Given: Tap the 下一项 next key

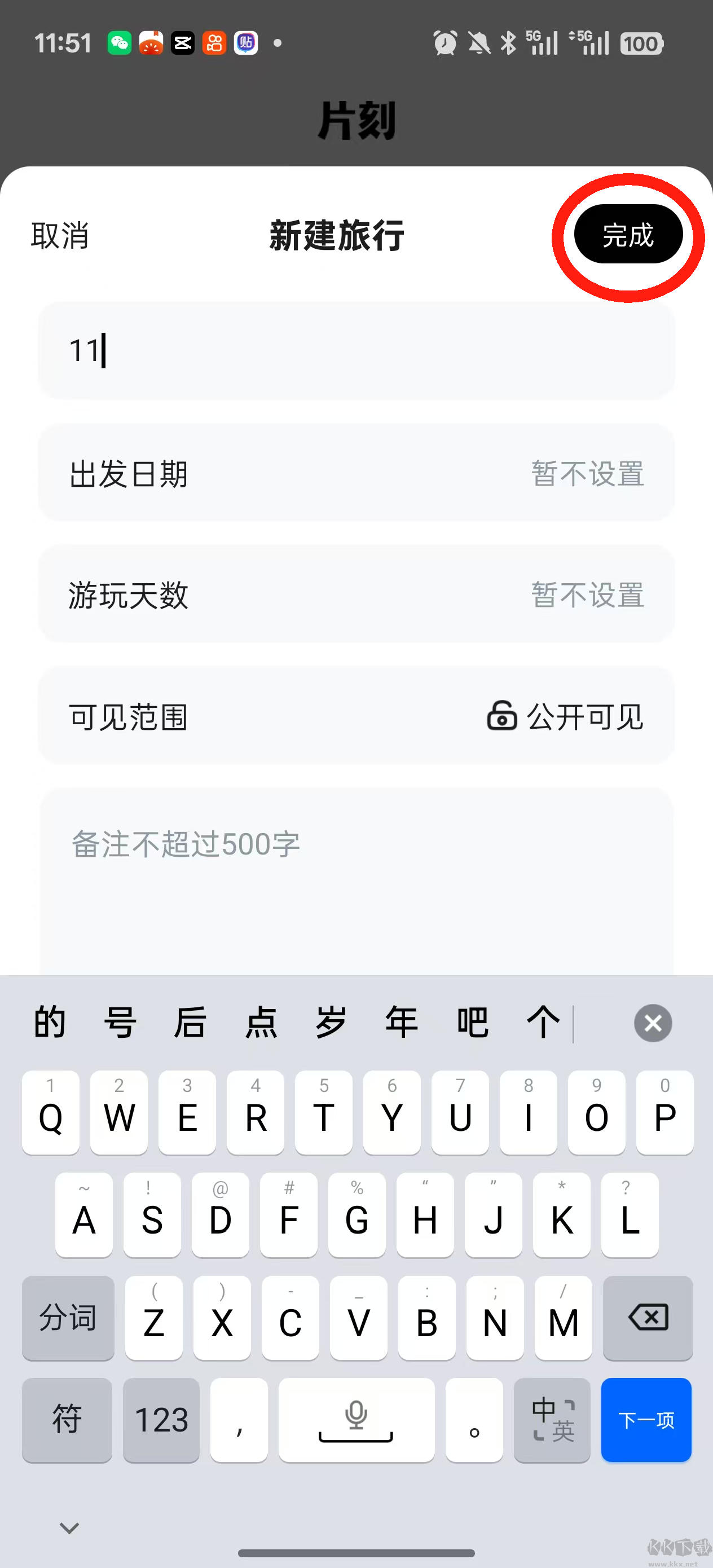Looking at the screenshot, I should click(x=646, y=1420).
